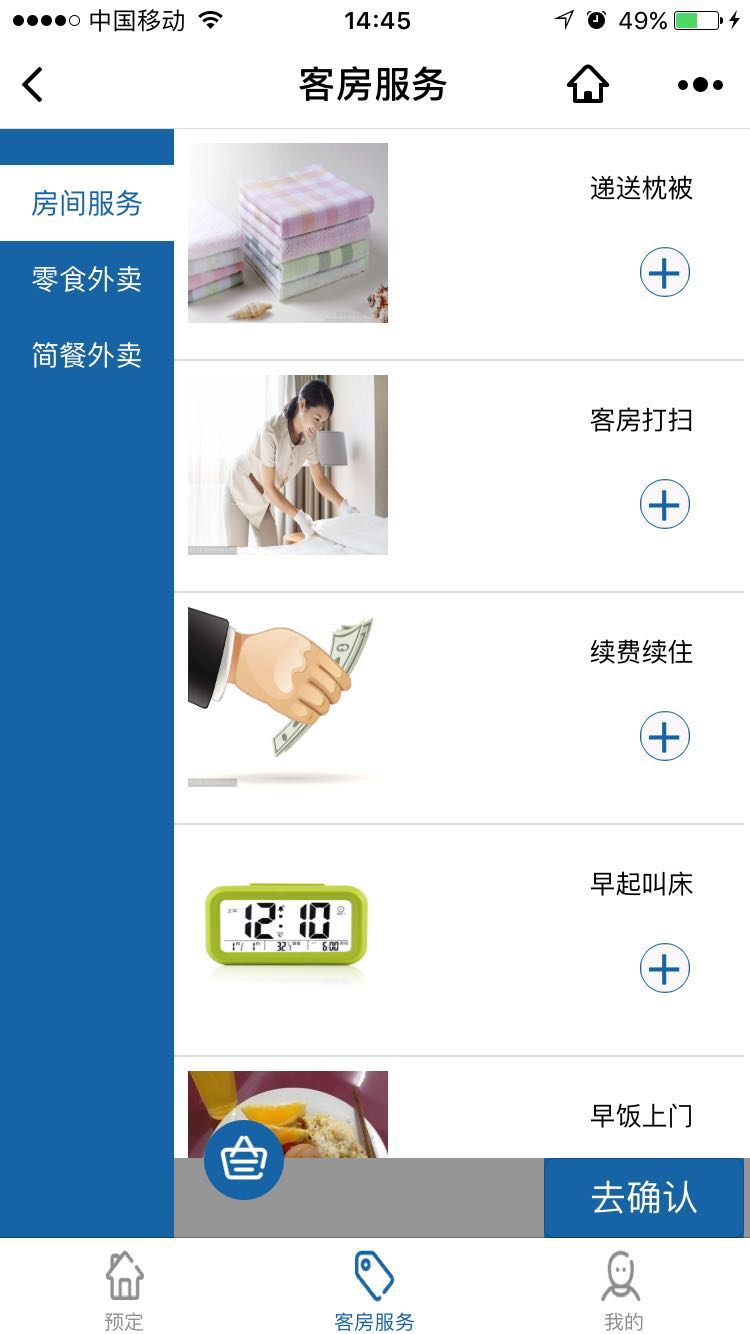
Task: Open the 递送枕被 towel image
Action: click(x=288, y=233)
